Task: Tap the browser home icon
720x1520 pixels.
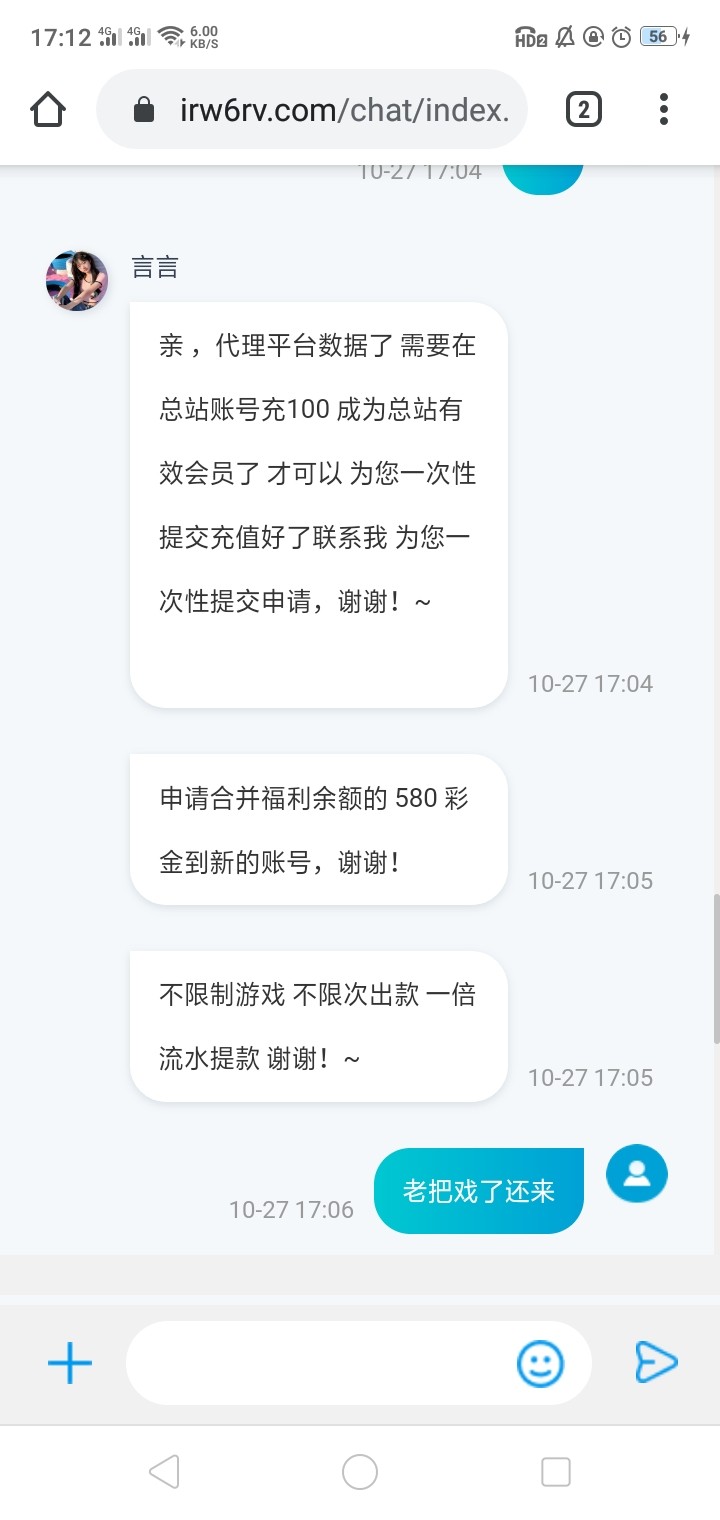Action: coord(48,108)
